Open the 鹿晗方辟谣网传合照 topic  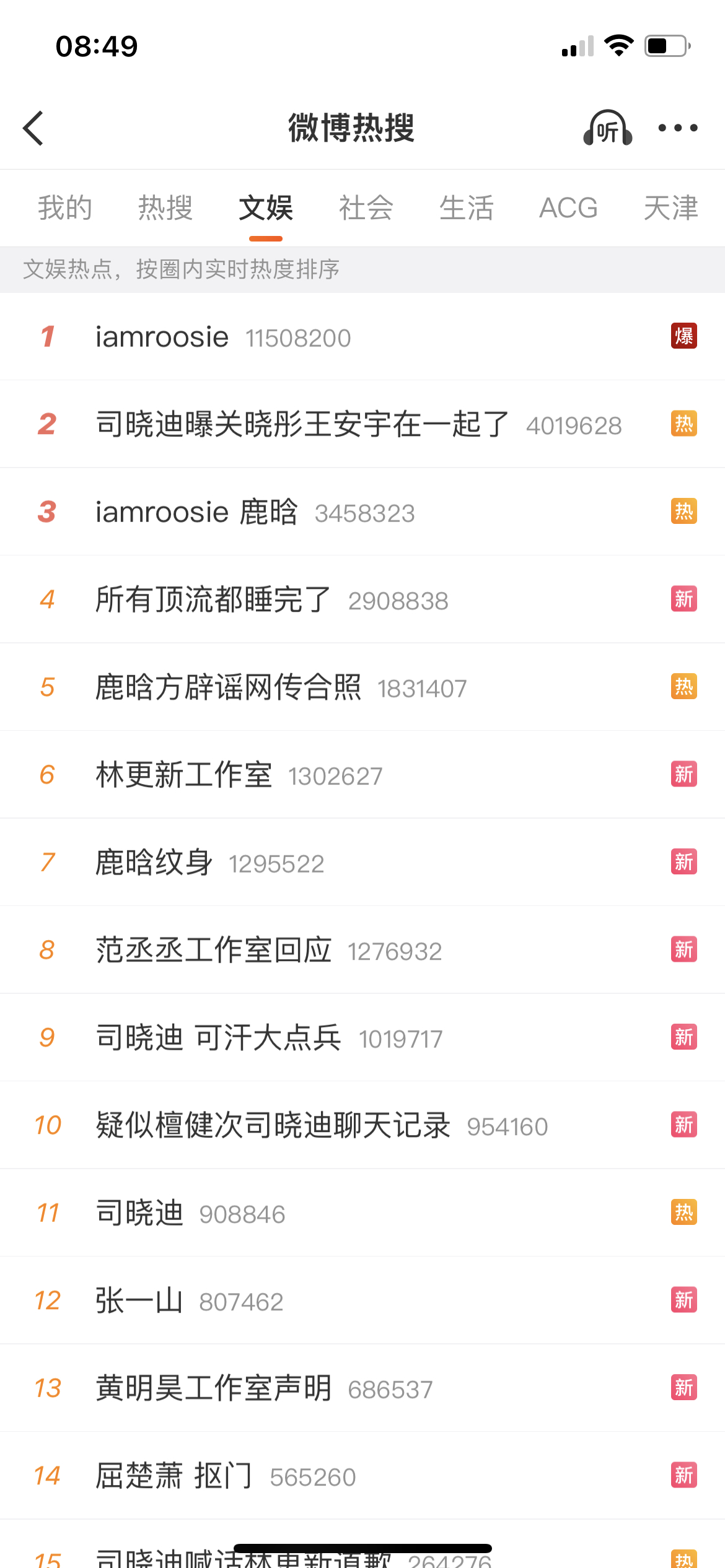(229, 687)
